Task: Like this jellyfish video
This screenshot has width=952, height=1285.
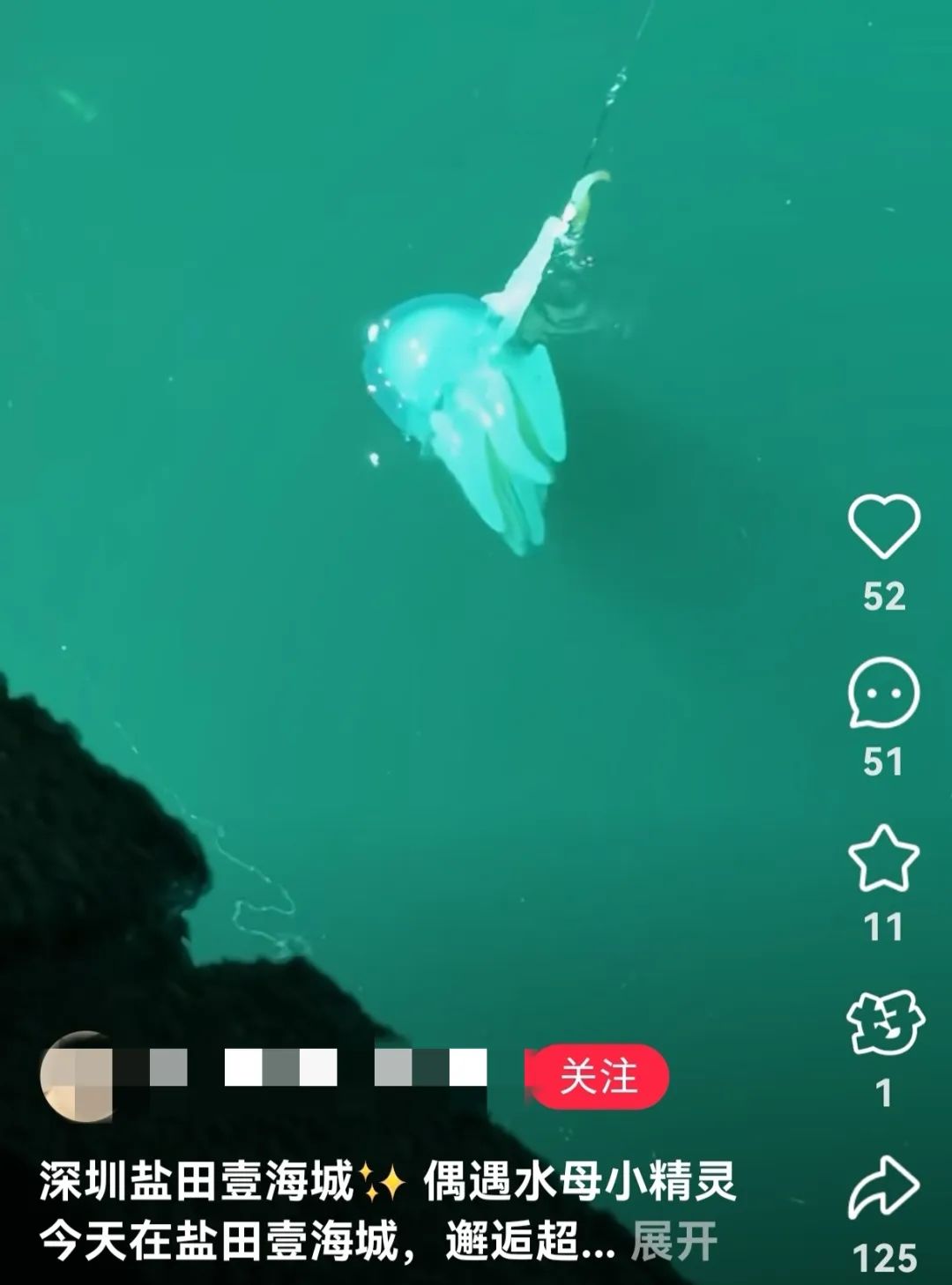Action: point(884,526)
